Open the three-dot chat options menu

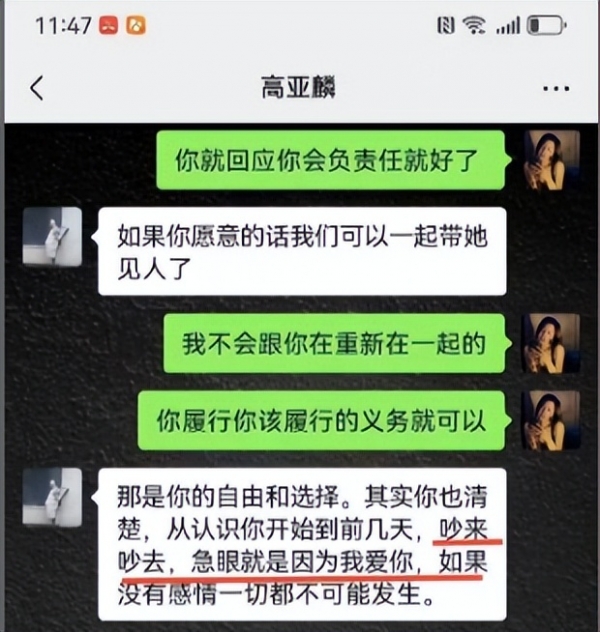pos(555,88)
